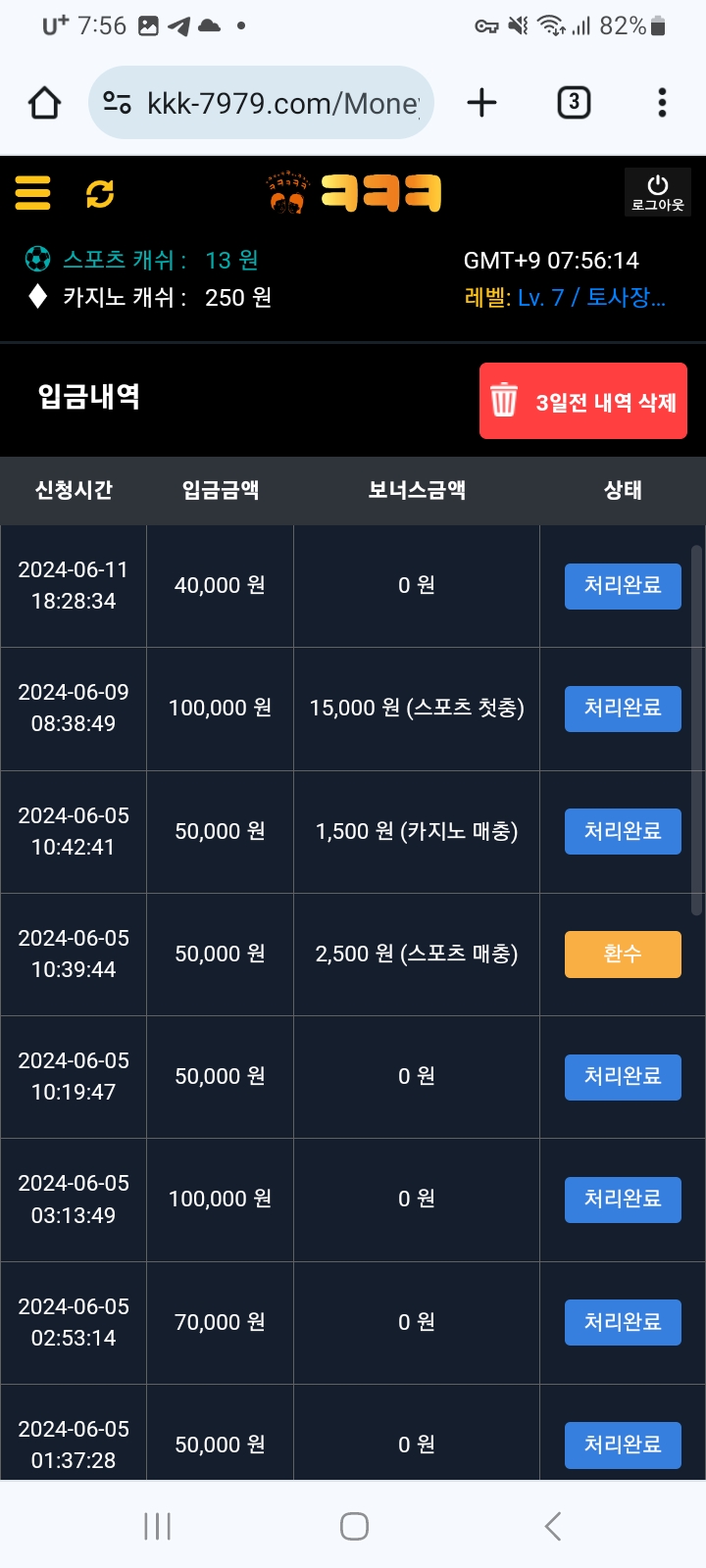Tap the kkk-7979.com address bar

261,103
